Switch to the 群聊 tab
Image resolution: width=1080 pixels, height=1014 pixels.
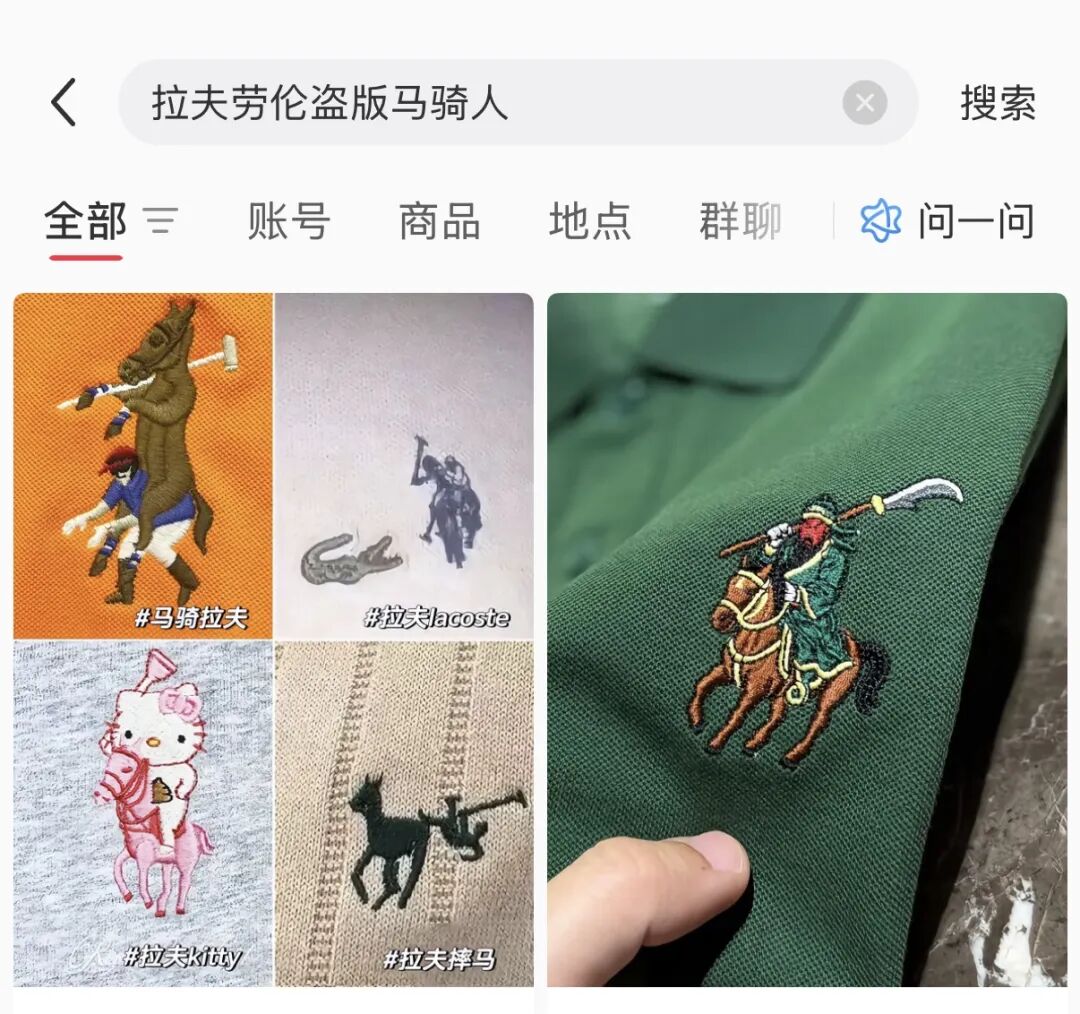coord(740,221)
